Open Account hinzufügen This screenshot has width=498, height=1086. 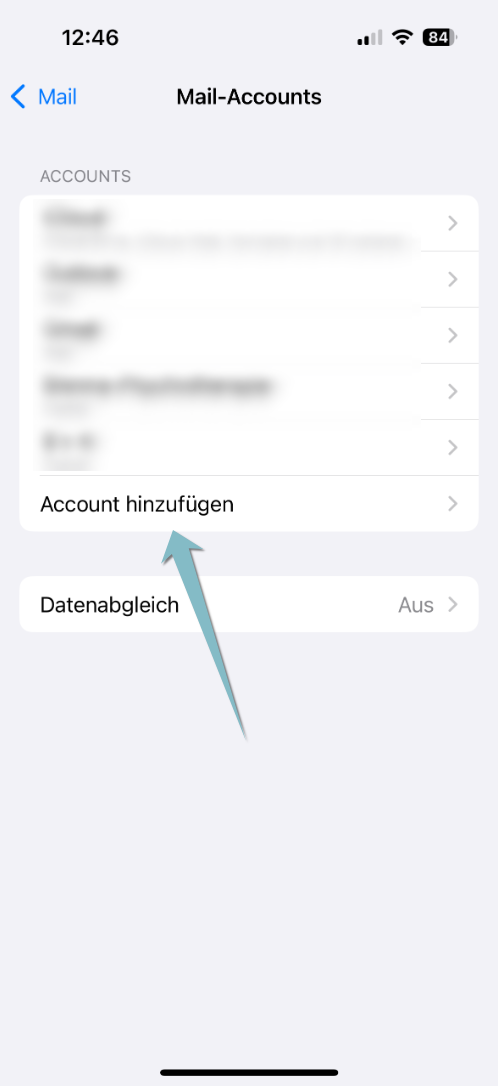(x=249, y=504)
